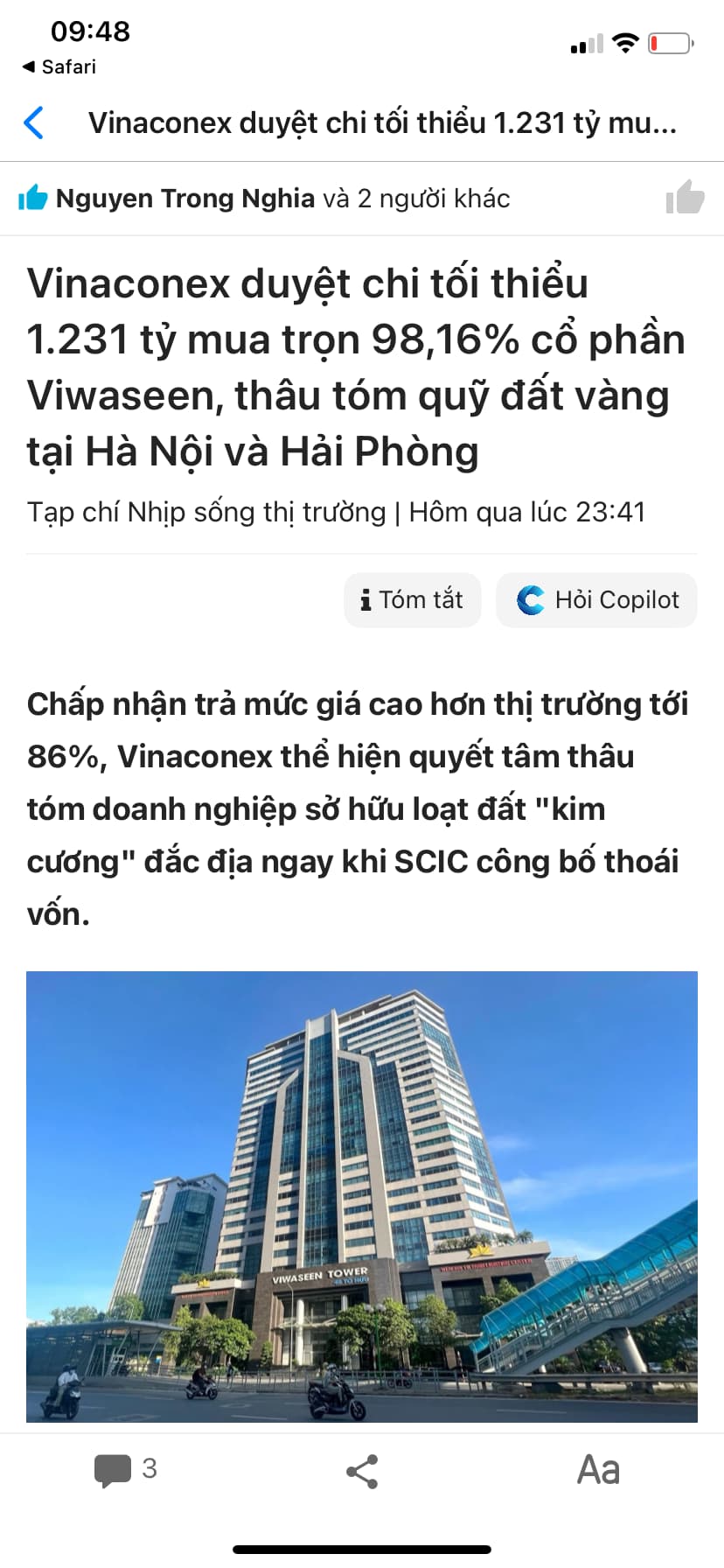Share this article
Screen dimensions: 724x1568
[x=362, y=1471]
